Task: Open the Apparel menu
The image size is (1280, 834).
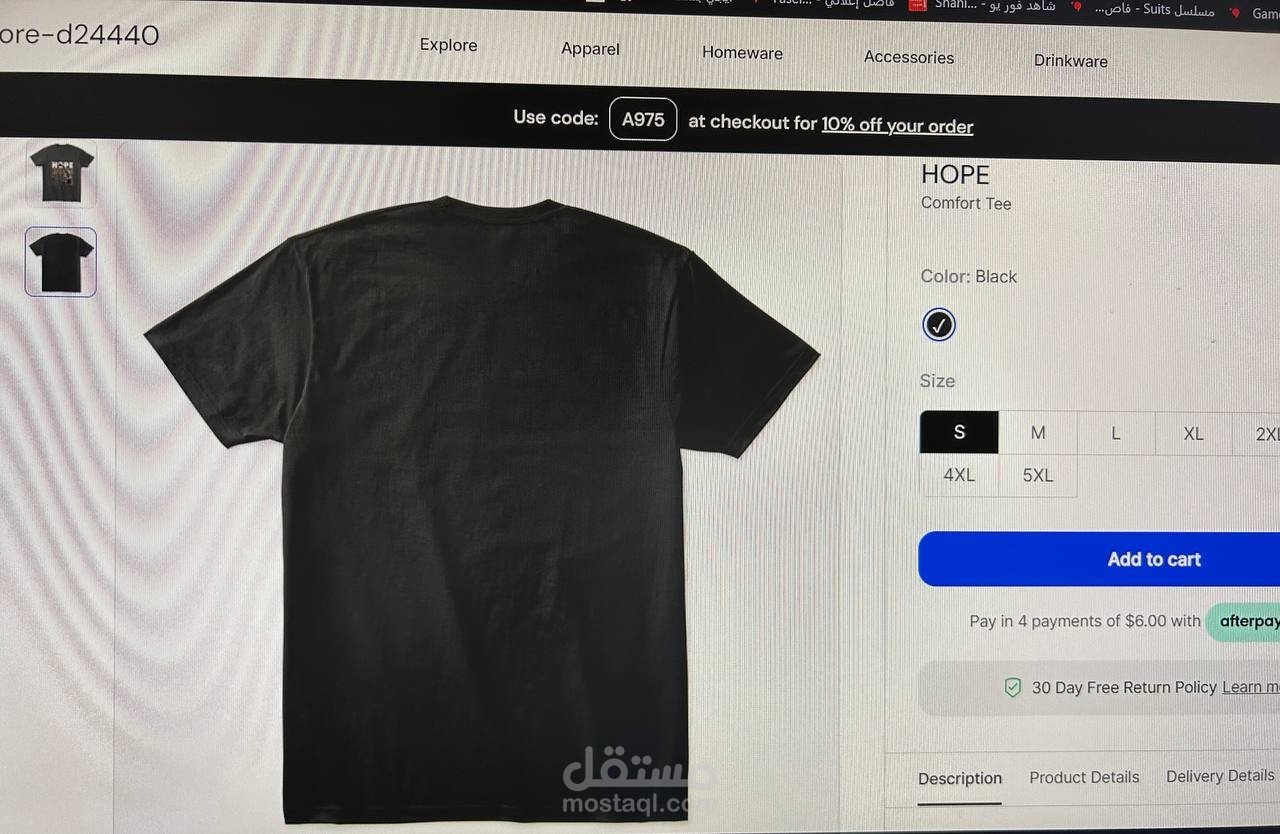Action: point(590,49)
